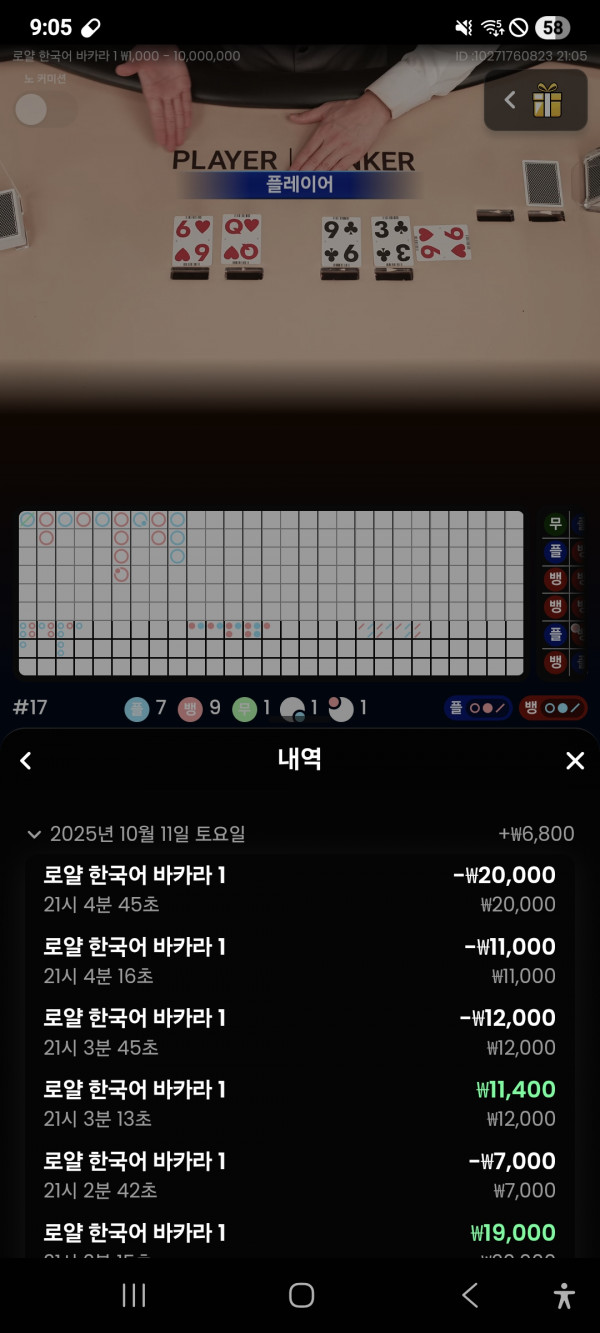Go to the home screen

(x=301, y=1295)
